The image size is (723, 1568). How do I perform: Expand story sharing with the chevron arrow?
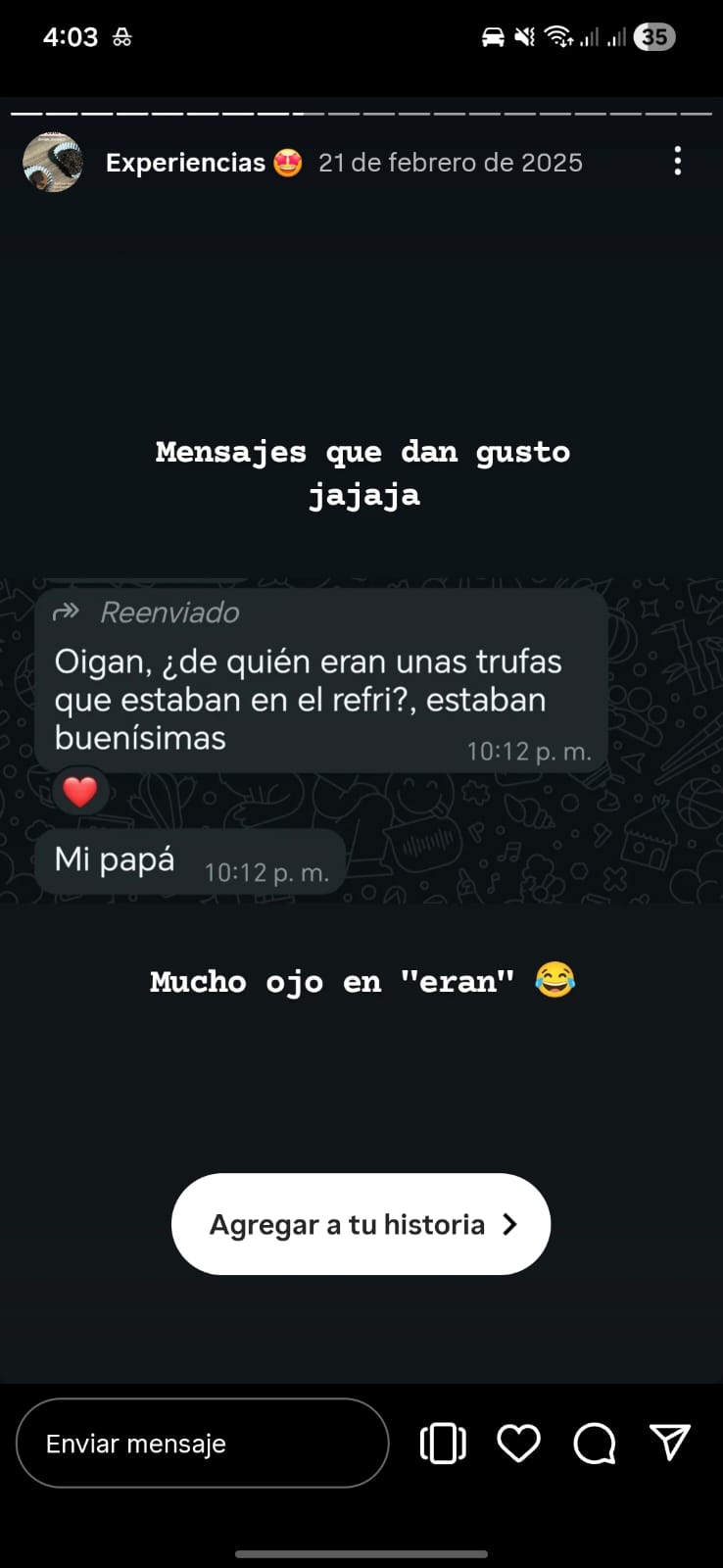point(508,1223)
